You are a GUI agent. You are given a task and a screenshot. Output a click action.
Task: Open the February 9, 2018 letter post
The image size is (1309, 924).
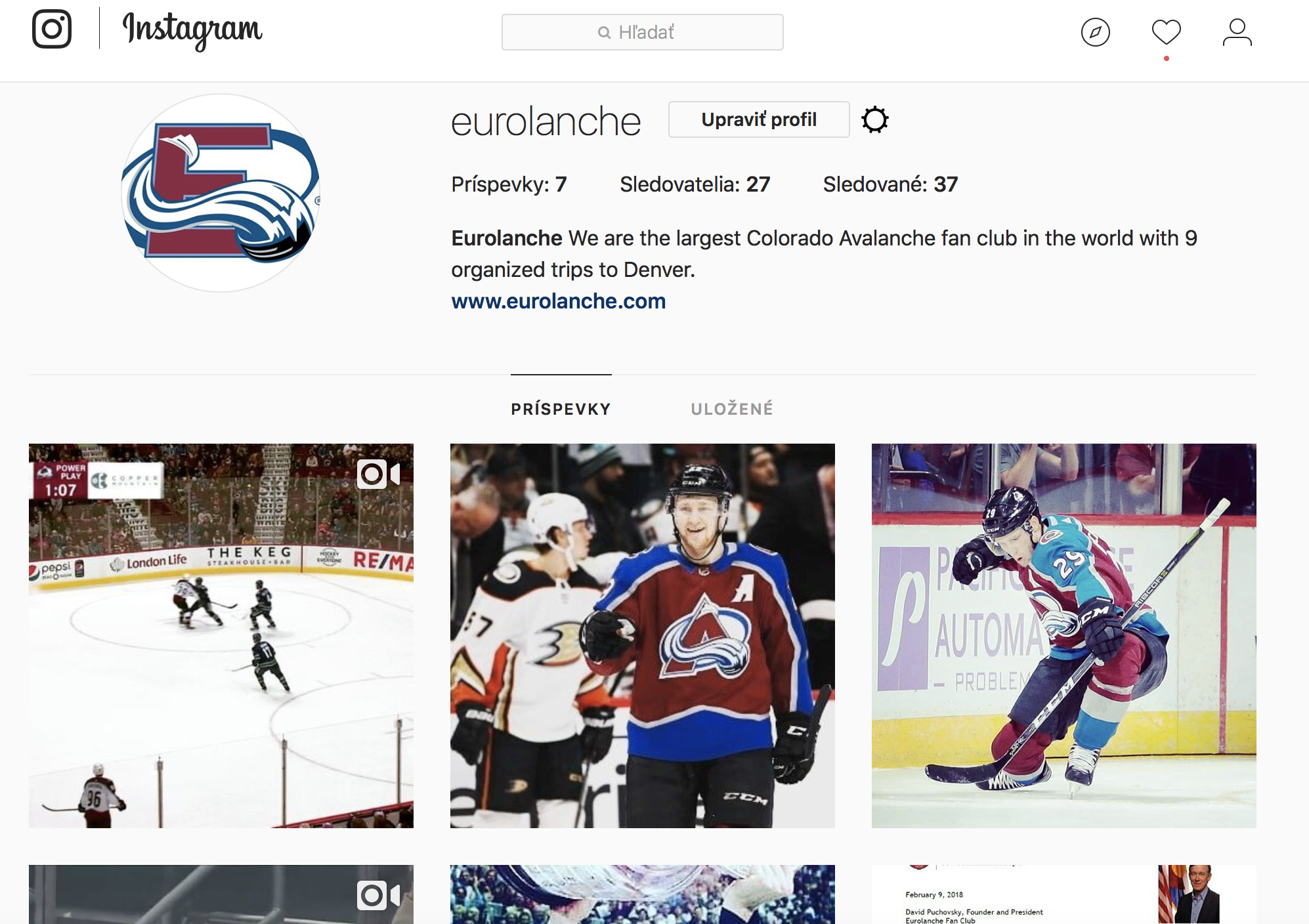(1063, 895)
